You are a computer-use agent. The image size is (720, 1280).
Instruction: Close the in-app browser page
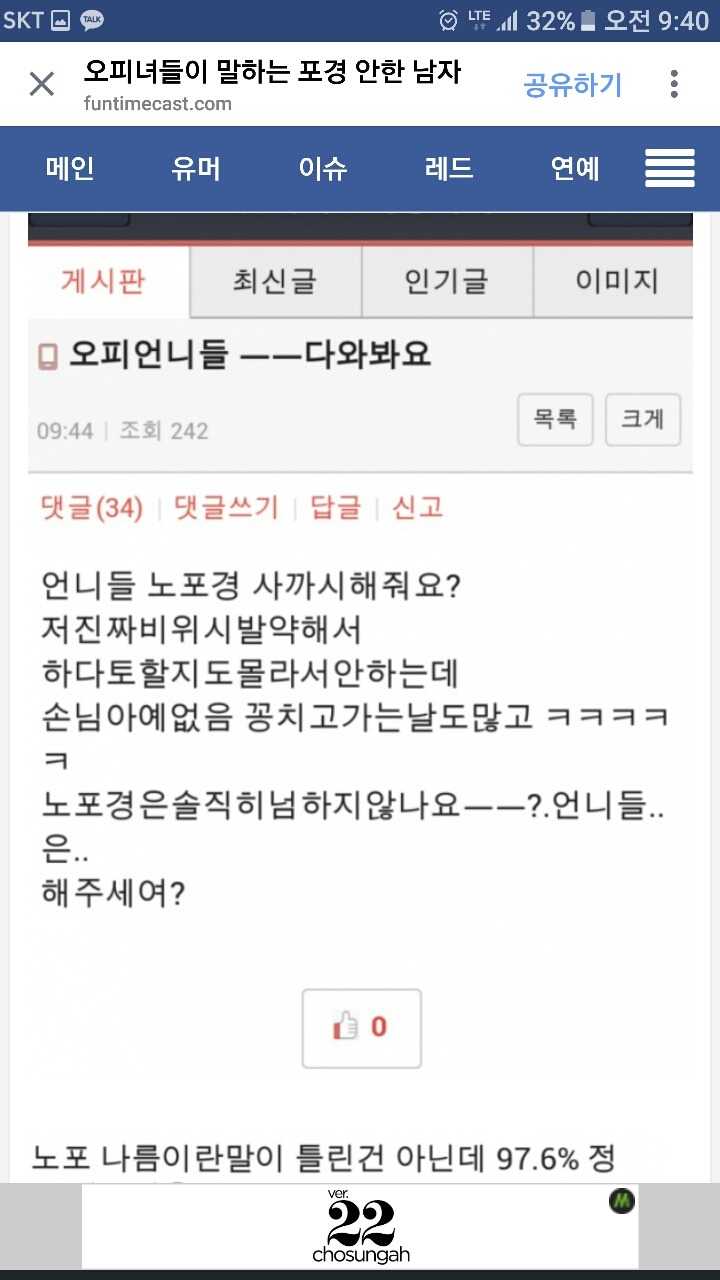point(42,84)
